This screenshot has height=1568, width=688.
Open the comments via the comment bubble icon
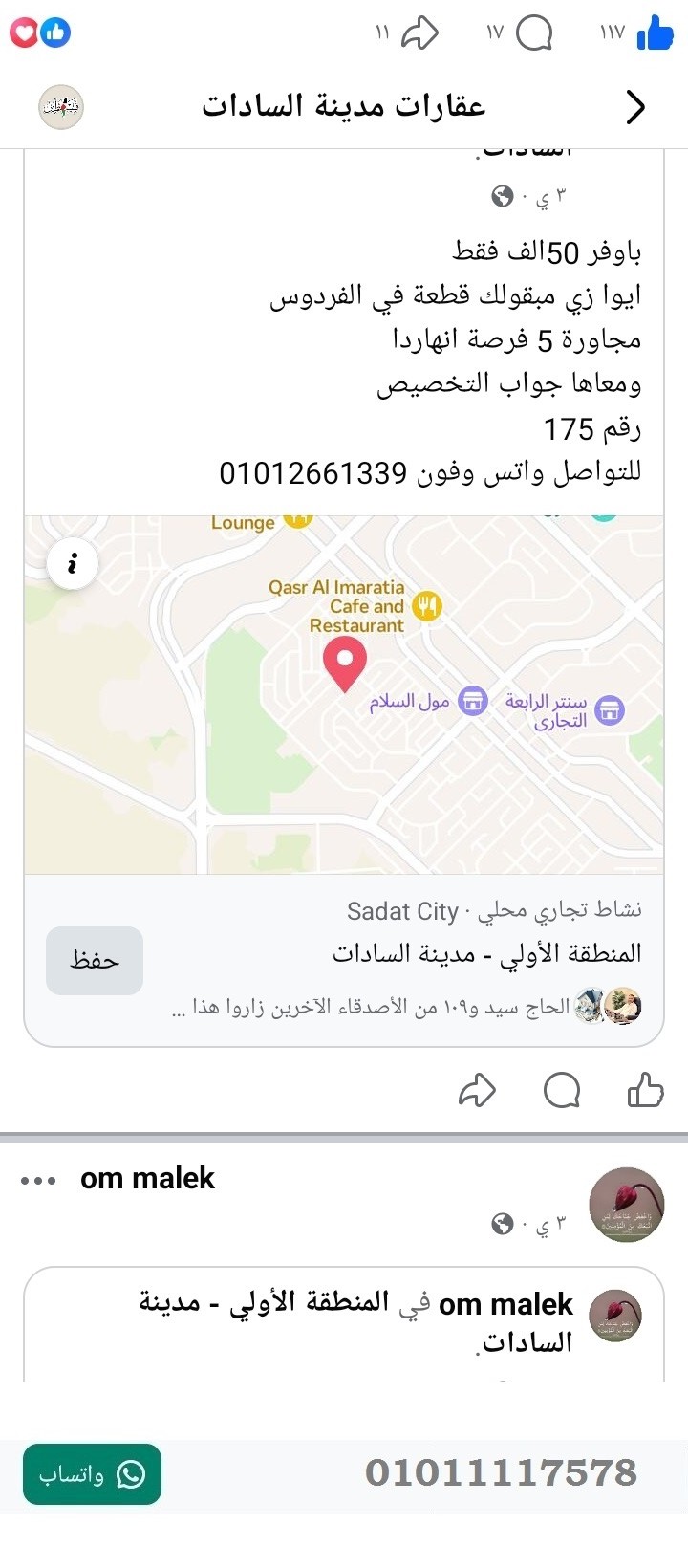click(x=562, y=1090)
